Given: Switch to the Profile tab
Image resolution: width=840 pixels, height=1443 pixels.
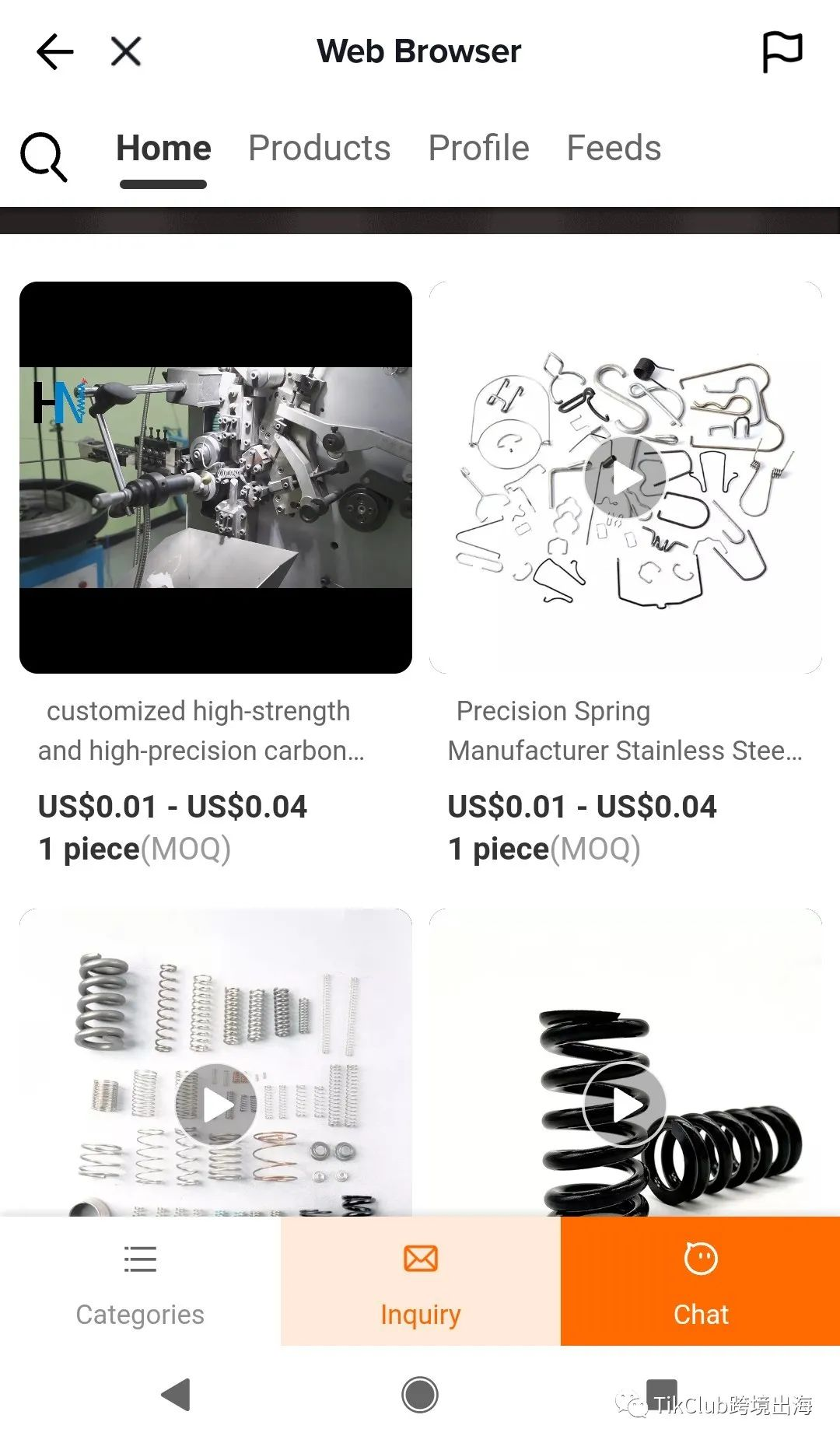Looking at the screenshot, I should click(x=478, y=149).
